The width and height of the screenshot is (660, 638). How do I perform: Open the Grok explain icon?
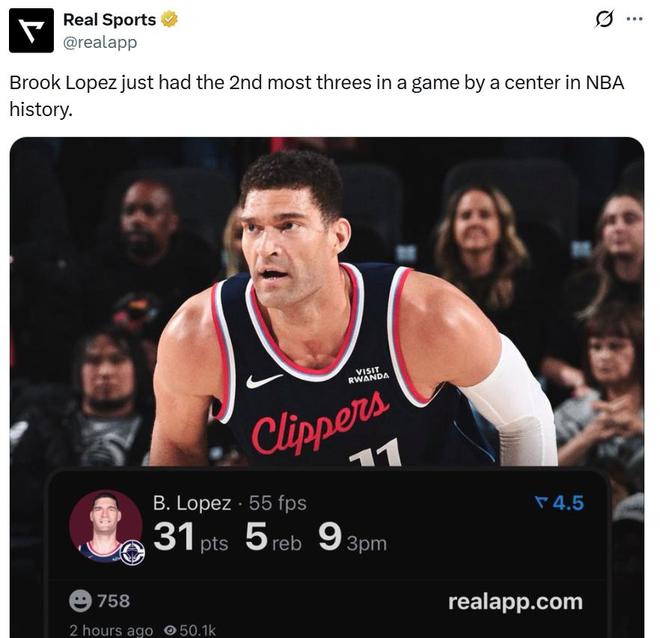(603, 19)
